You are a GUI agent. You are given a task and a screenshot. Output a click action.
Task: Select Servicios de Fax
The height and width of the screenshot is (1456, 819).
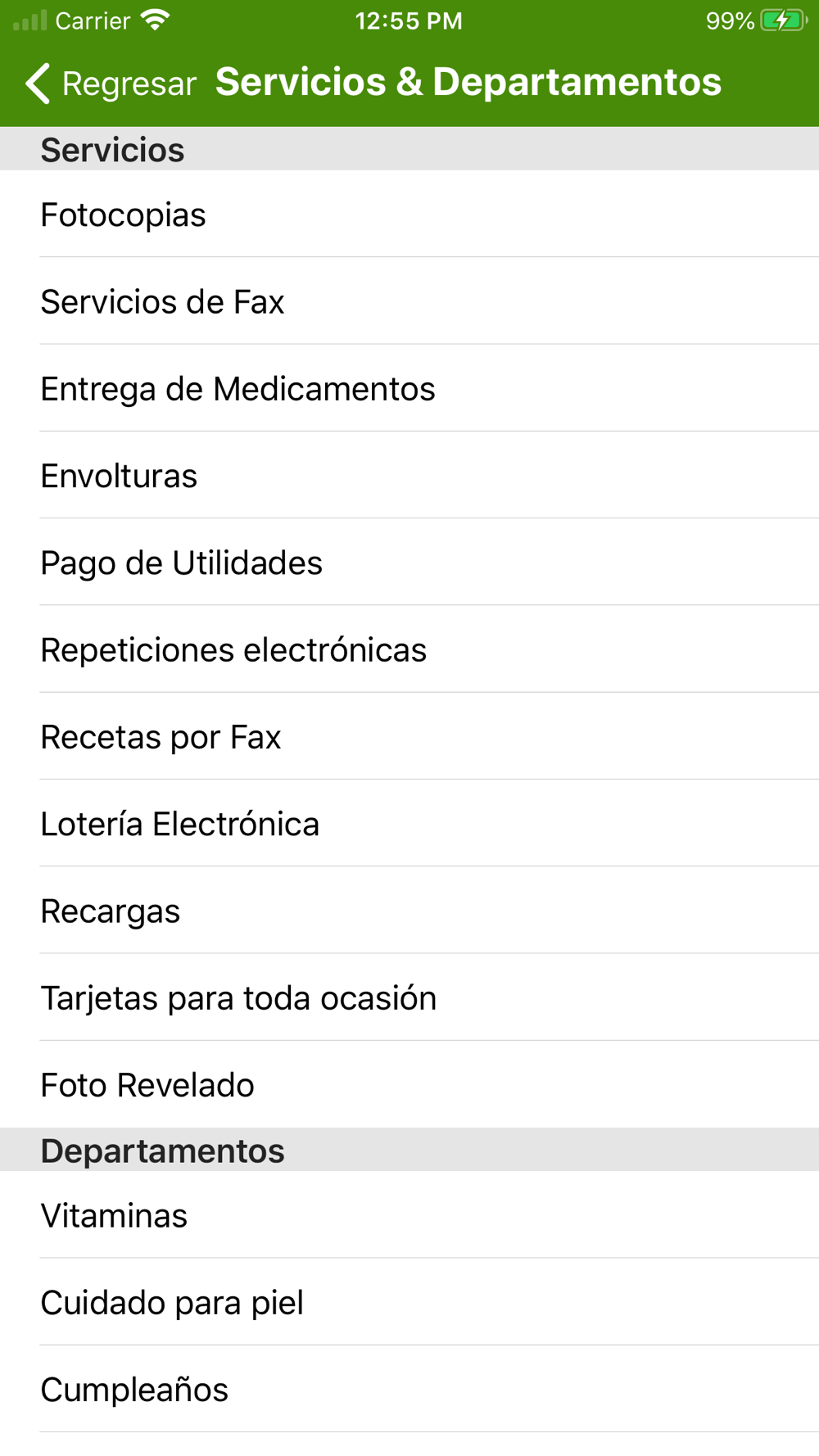click(x=409, y=301)
